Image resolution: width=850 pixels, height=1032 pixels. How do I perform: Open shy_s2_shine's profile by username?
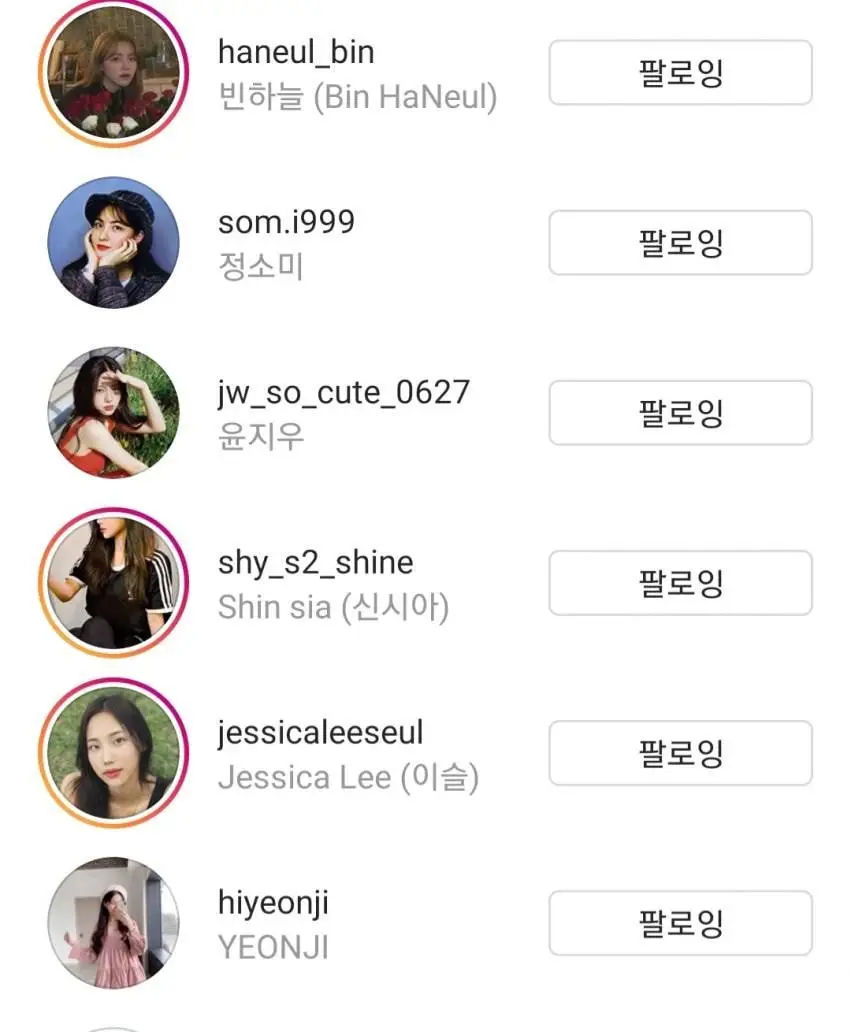tap(315, 563)
